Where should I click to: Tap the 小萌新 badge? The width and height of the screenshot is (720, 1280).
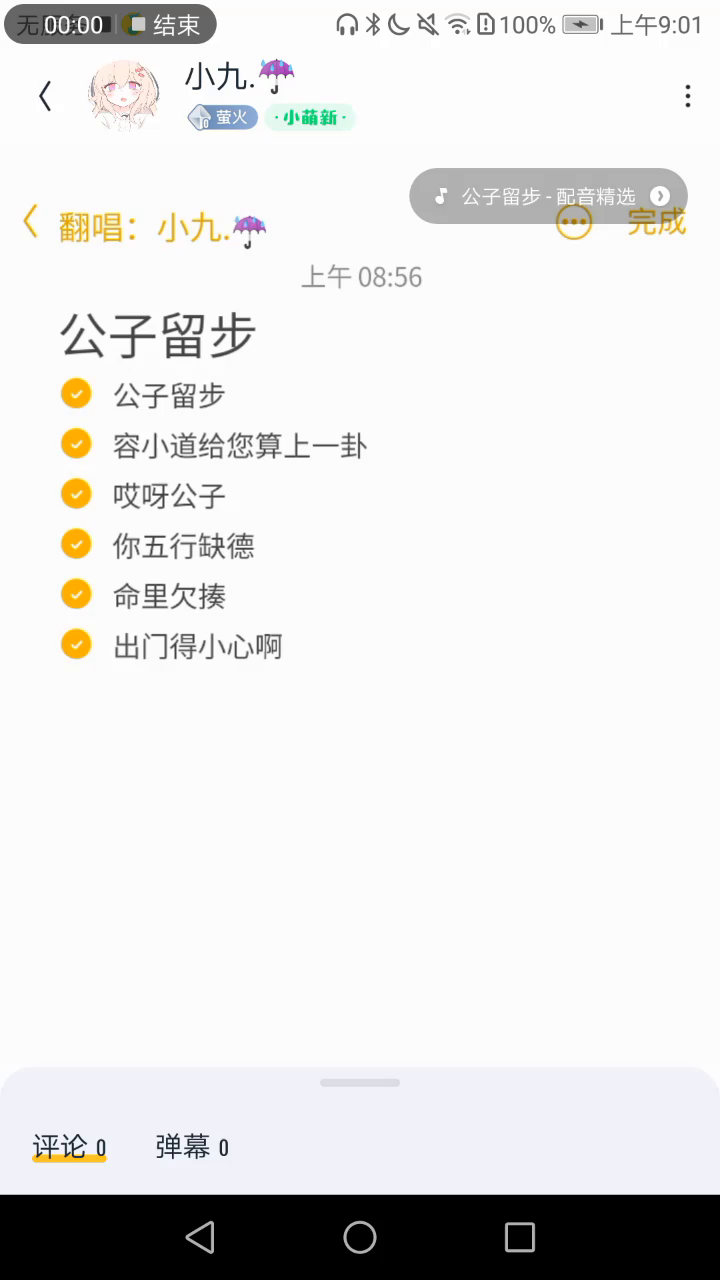(x=309, y=118)
